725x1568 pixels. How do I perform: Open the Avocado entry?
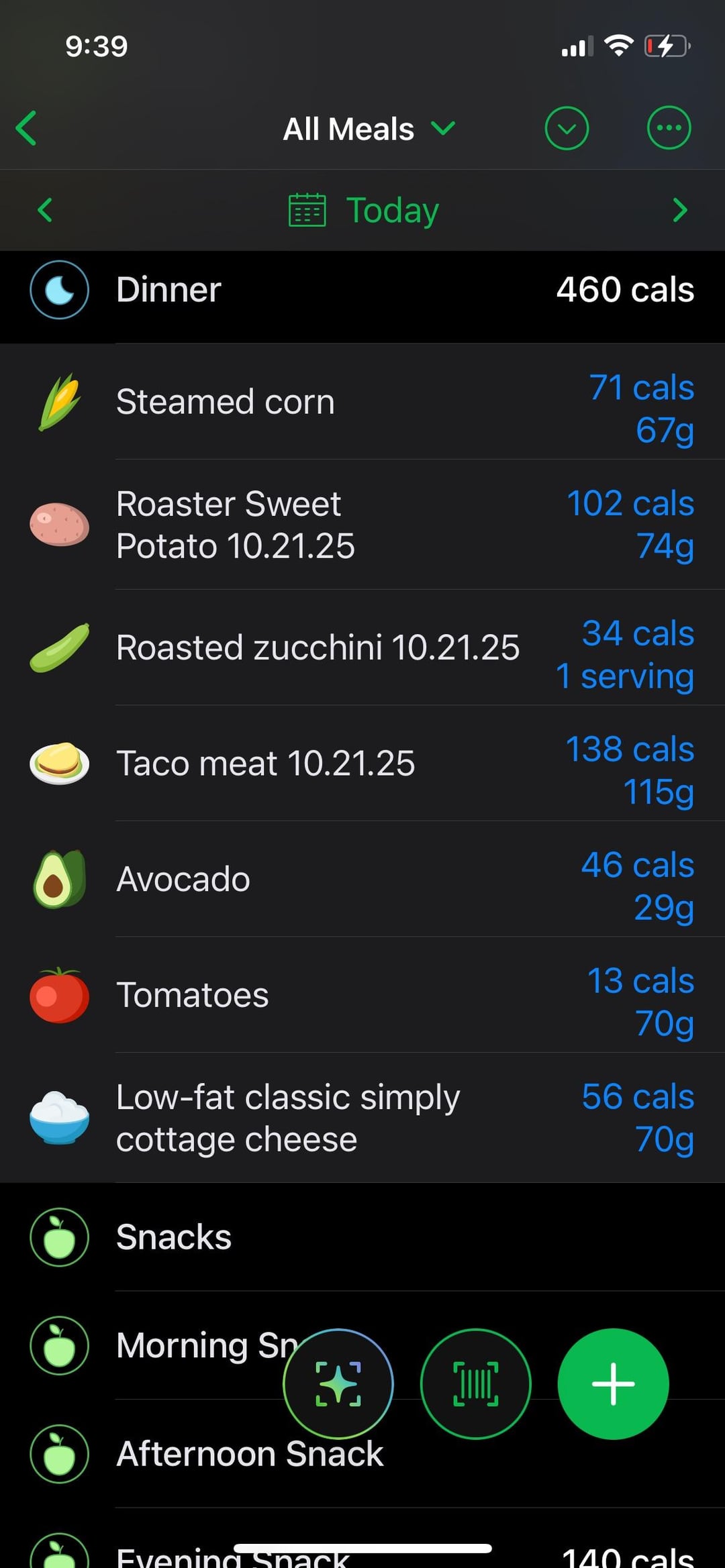tap(362, 879)
